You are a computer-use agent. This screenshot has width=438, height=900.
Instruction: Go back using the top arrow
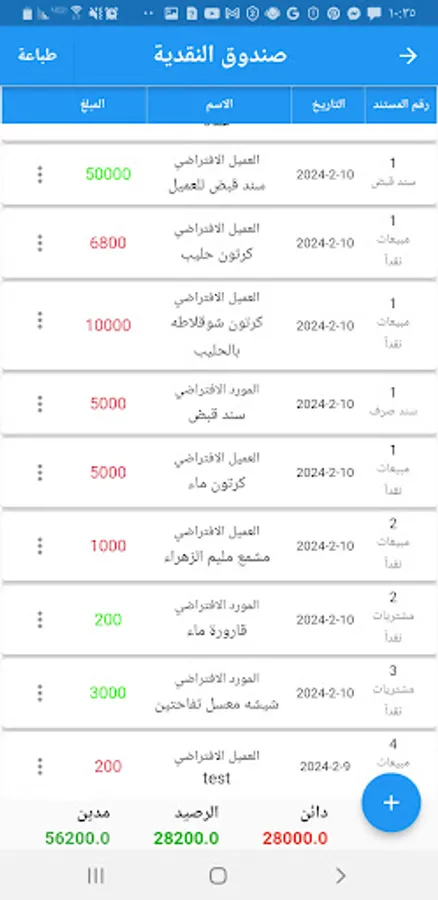408,56
